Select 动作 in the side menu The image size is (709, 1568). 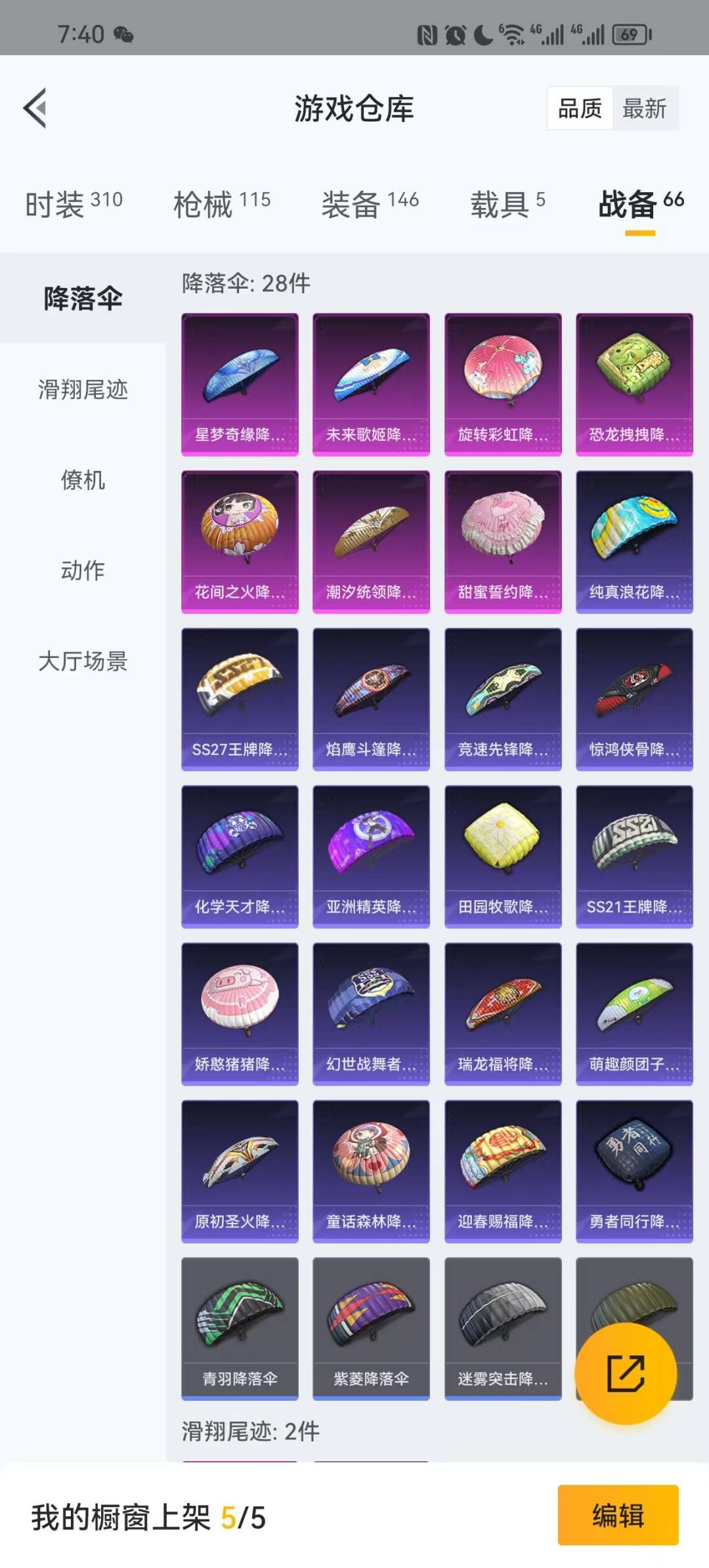point(83,570)
